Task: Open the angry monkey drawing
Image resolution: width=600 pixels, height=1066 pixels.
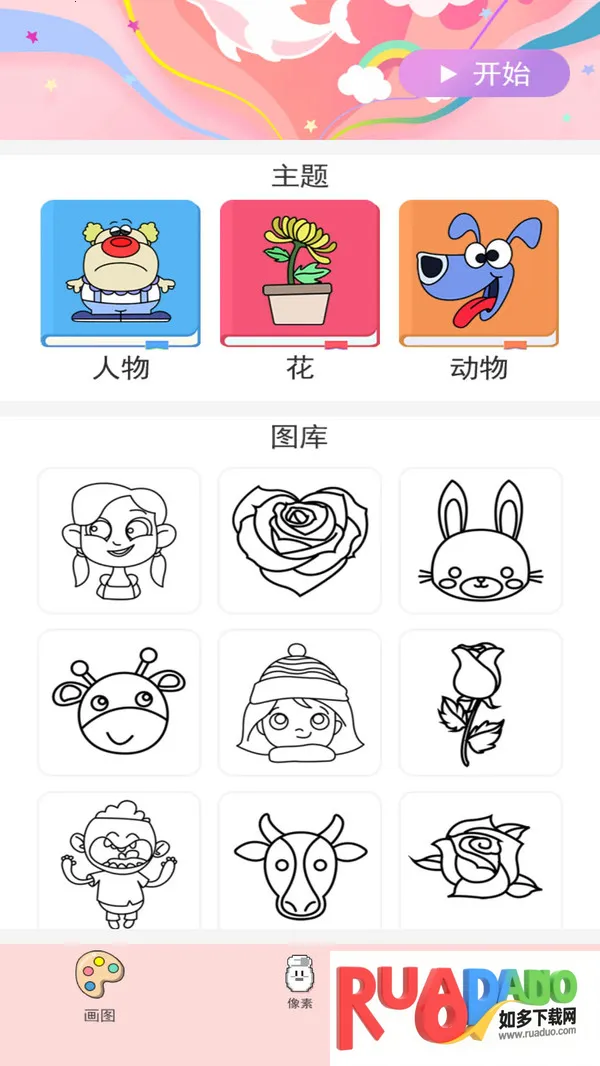Action: tap(119, 860)
